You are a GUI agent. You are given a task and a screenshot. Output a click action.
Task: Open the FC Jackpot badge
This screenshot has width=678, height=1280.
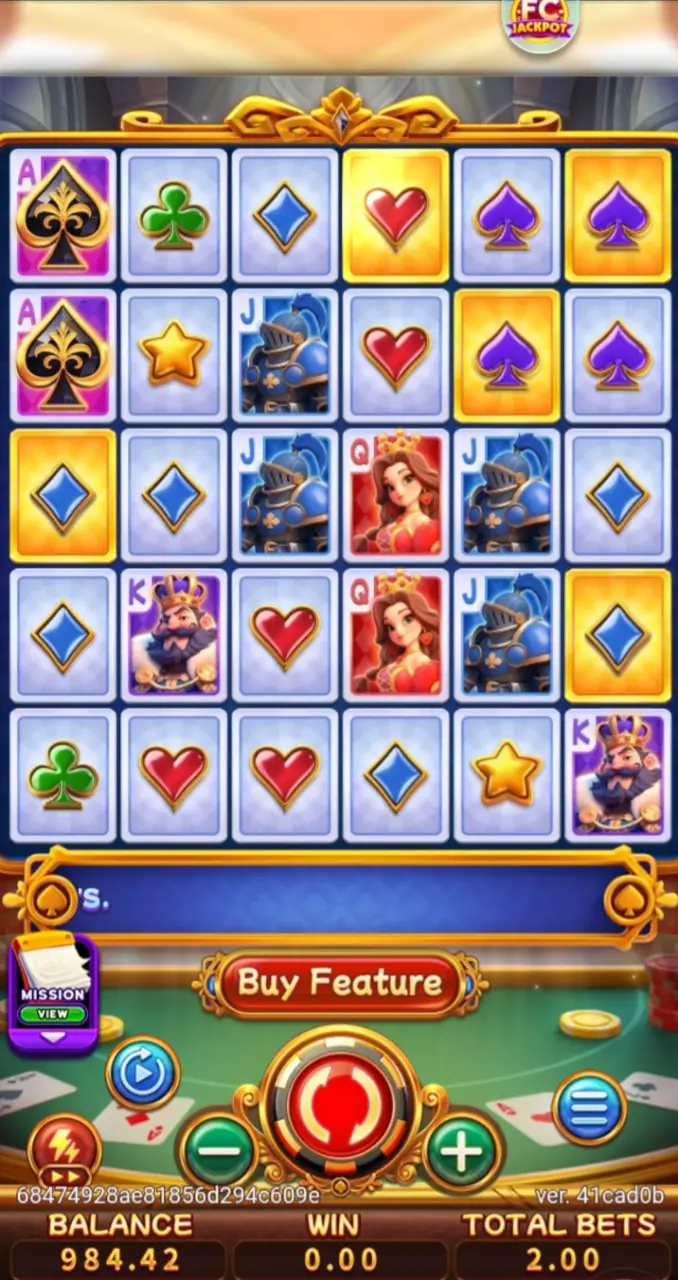[540, 22]
